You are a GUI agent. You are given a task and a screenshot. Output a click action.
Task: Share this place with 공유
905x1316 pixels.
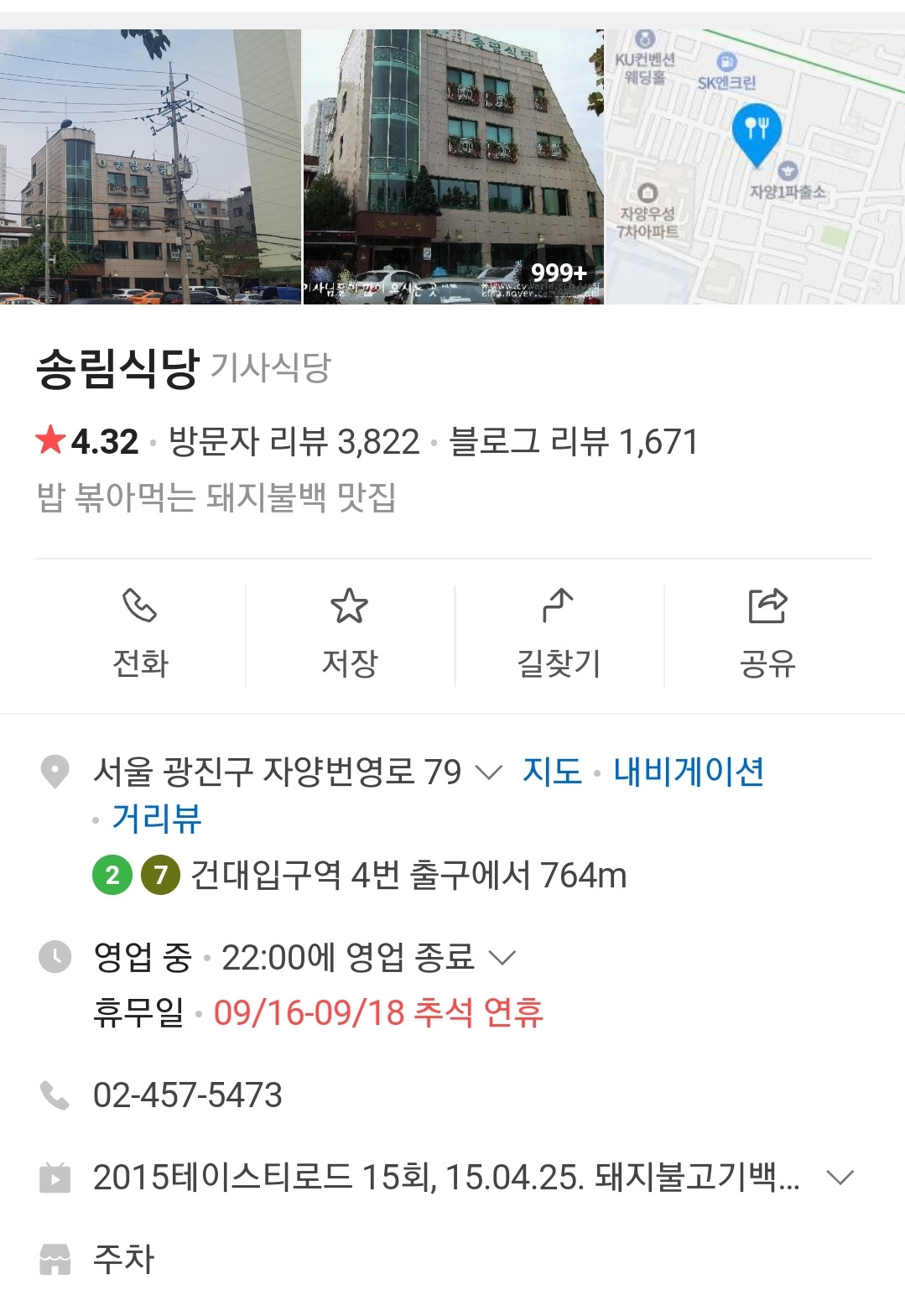tap(767, 635)
